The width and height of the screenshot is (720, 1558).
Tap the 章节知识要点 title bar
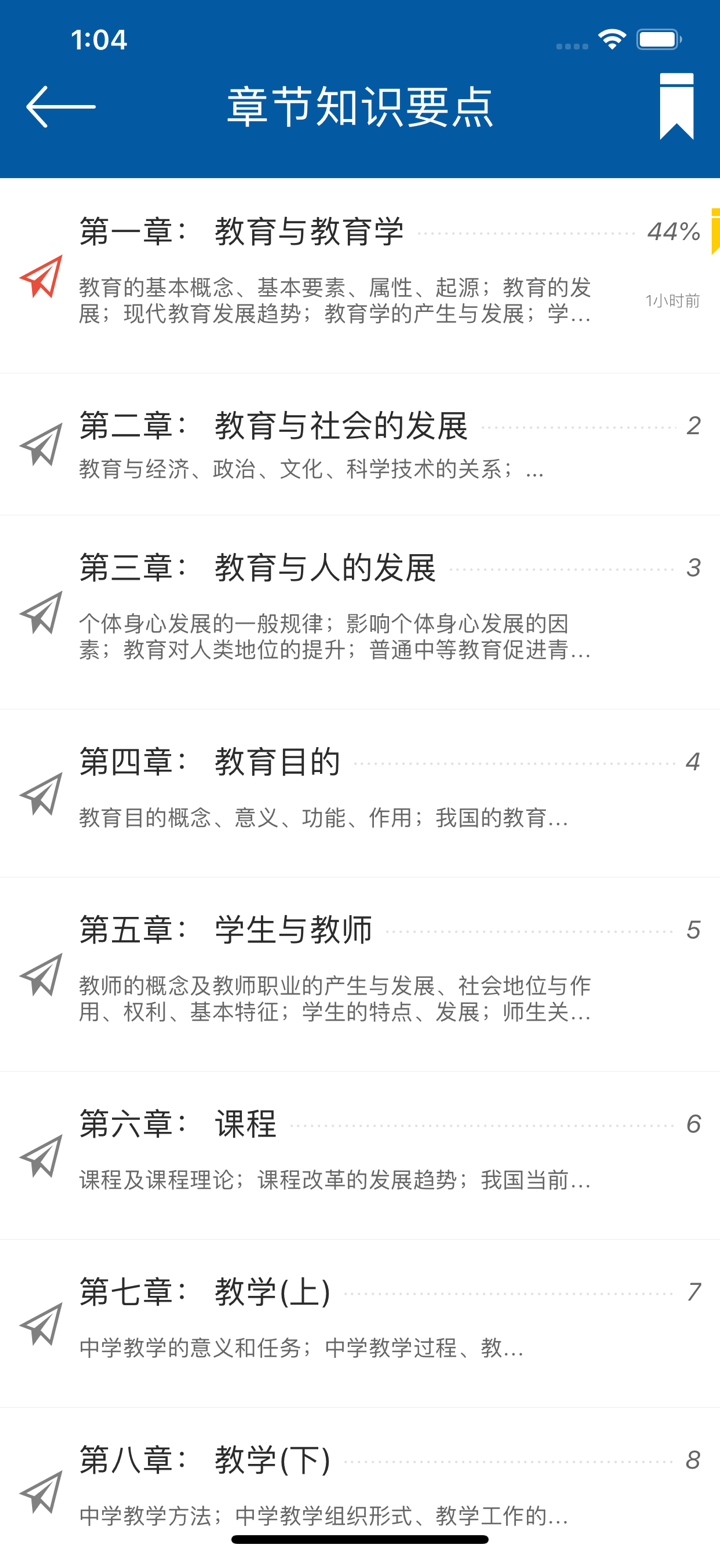click(360, 105)
